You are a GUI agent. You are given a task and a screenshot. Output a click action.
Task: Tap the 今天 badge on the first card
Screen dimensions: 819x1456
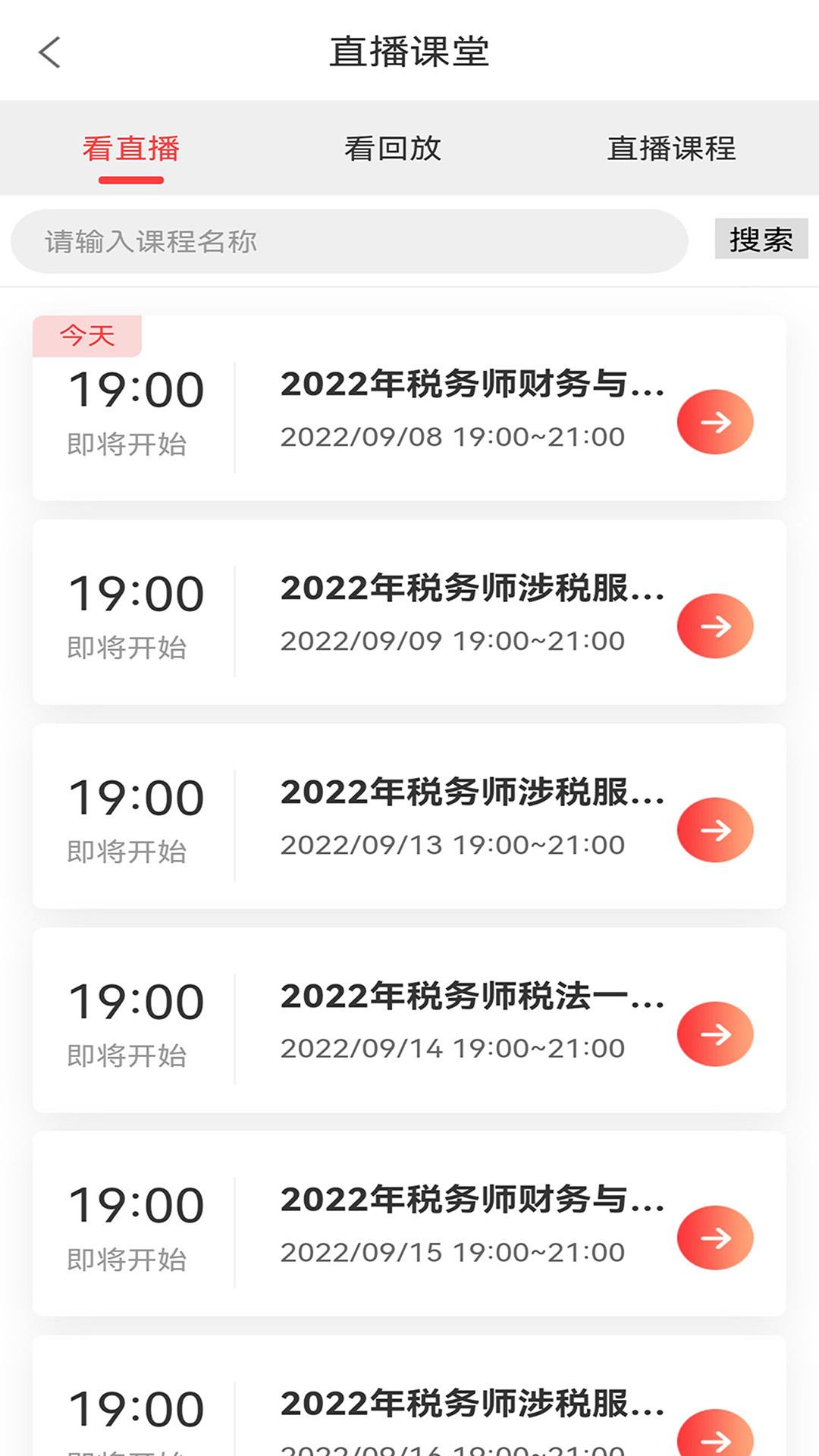coord(88,334)
